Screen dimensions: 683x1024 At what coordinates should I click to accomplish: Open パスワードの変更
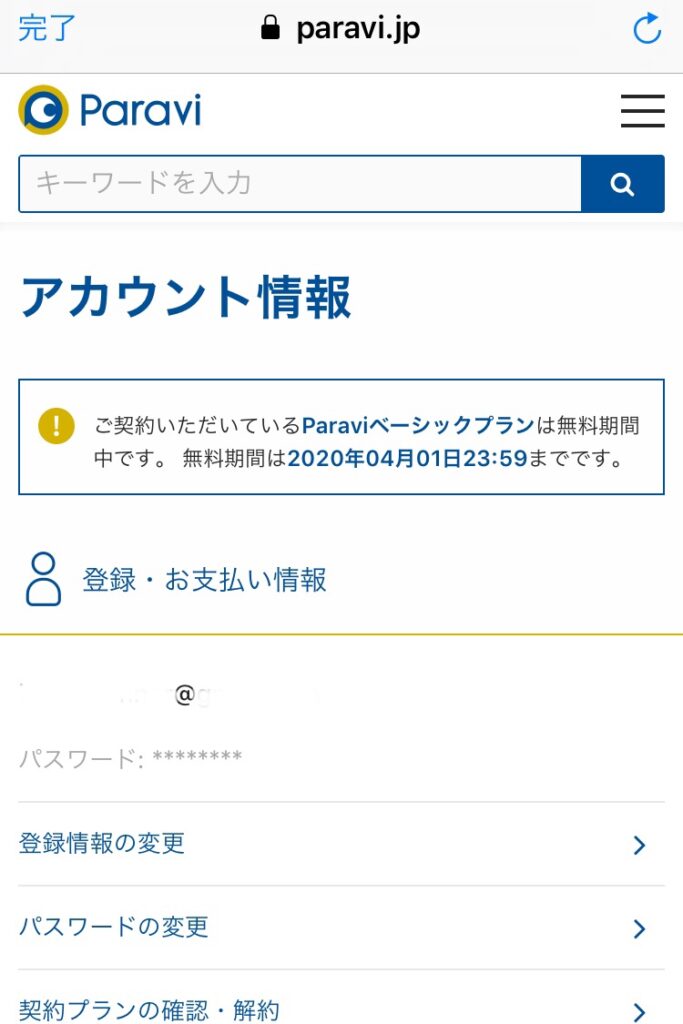pos(341,927)
